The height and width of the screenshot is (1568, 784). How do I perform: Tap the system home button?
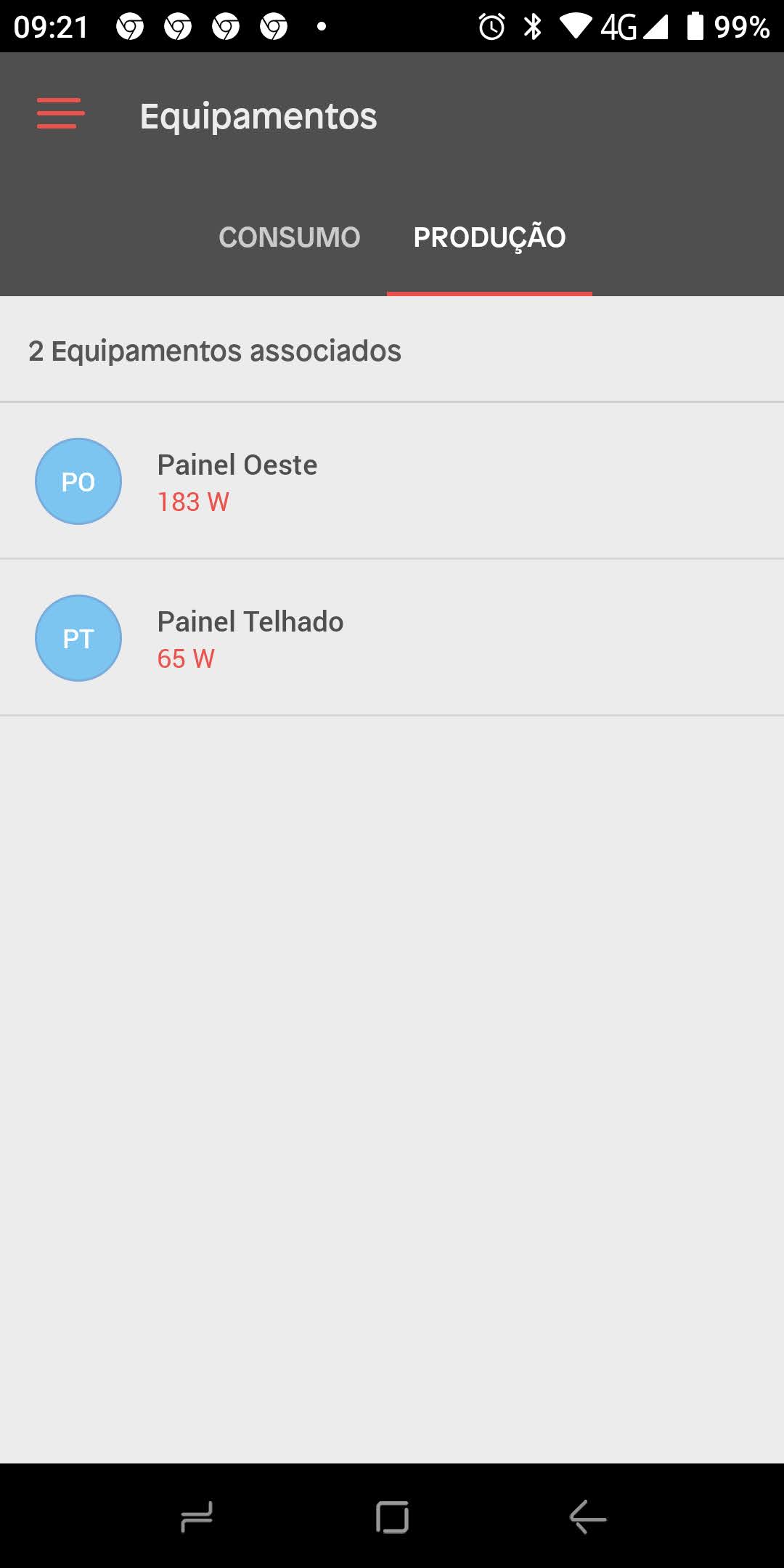point(392,1517)
